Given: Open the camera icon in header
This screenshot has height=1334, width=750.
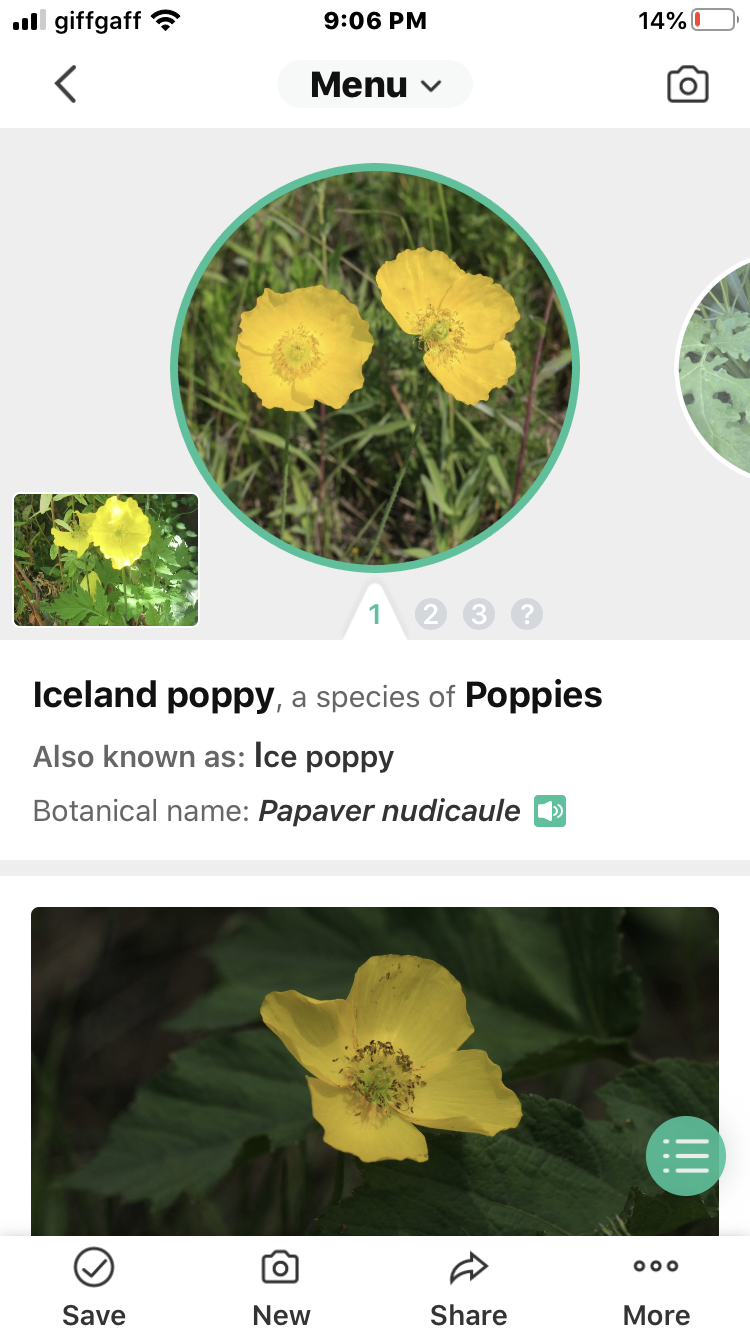Looking at the screenshot, I should point(687,85).
